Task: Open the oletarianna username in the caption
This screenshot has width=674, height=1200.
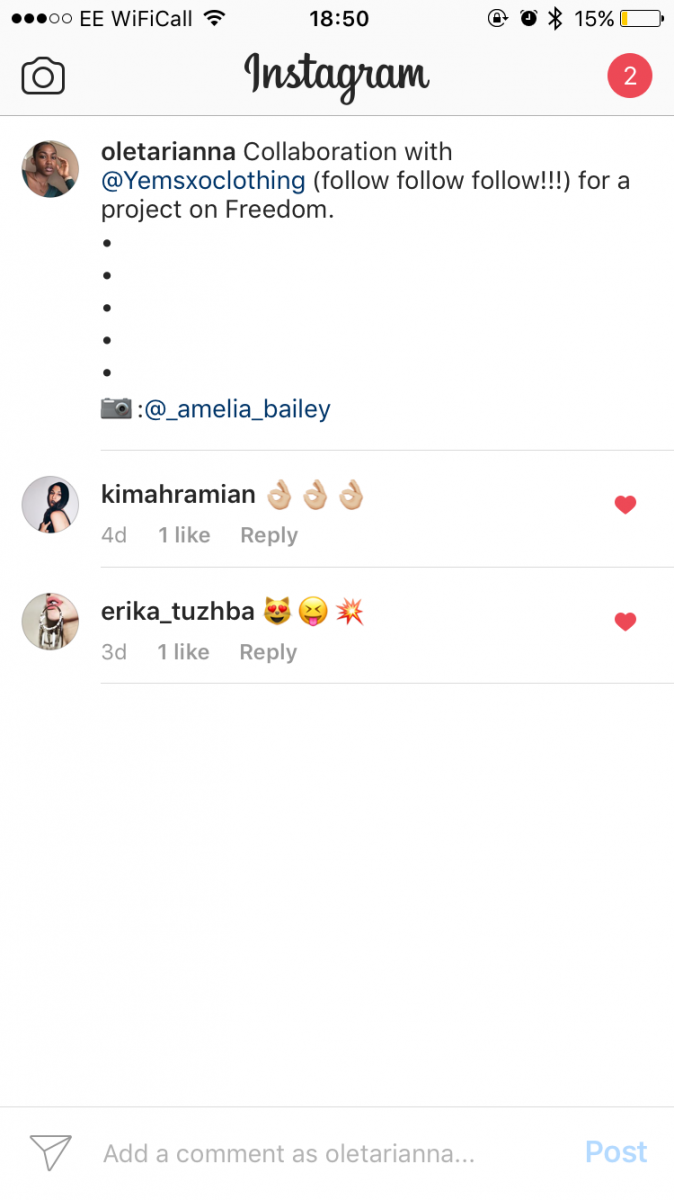Action: (x=168, y=152)
